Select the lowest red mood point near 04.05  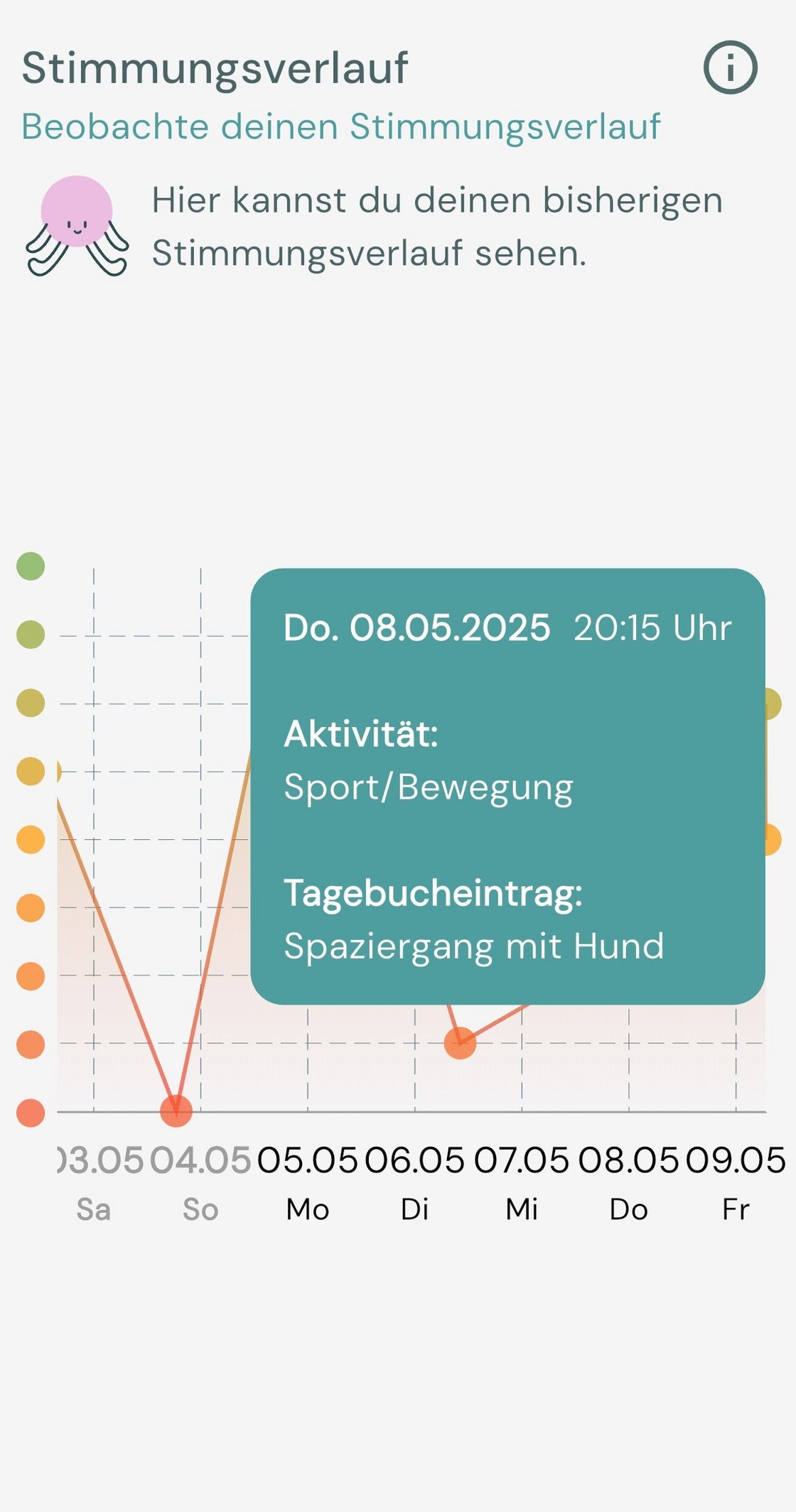pos(176,1111)
